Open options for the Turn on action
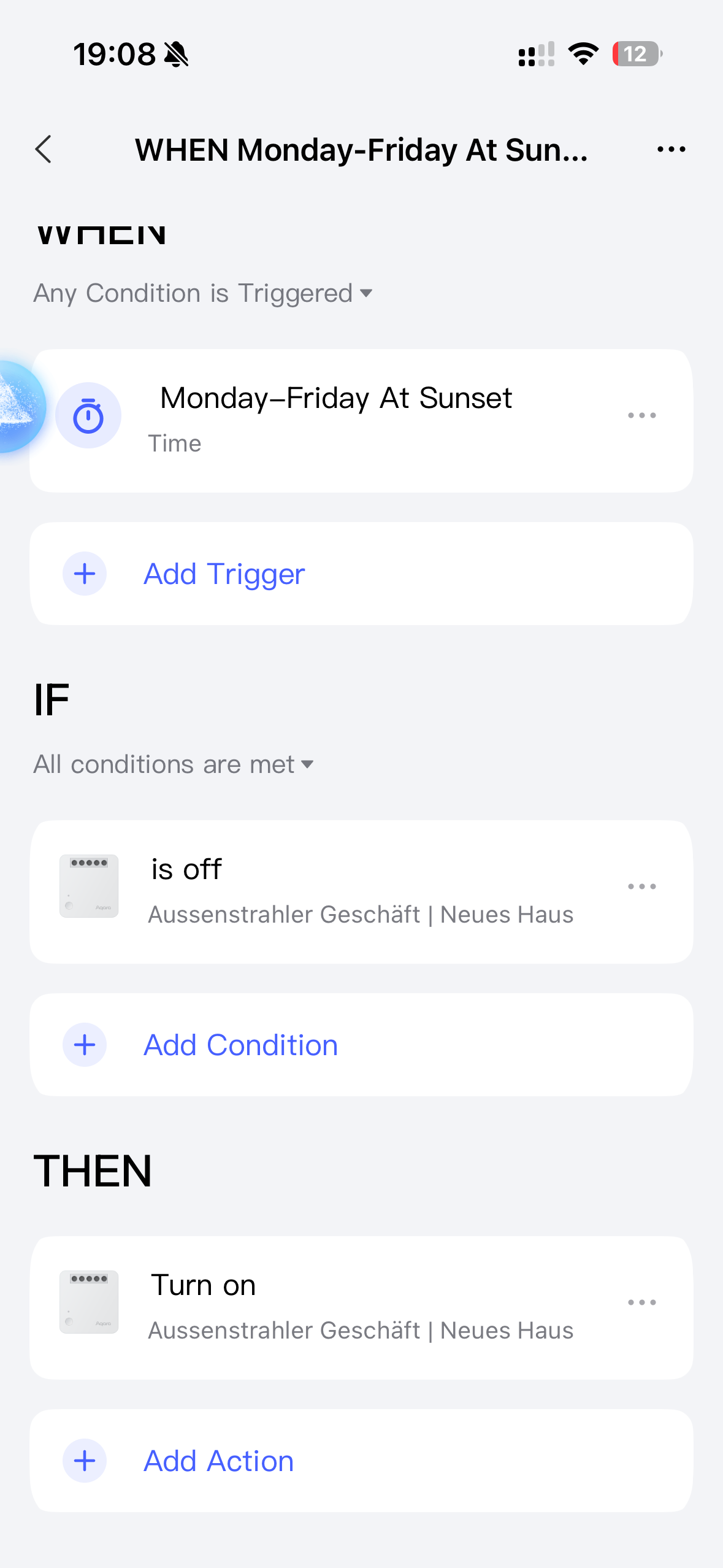Screen dimensions: 723x1568 click(641, 1302)
